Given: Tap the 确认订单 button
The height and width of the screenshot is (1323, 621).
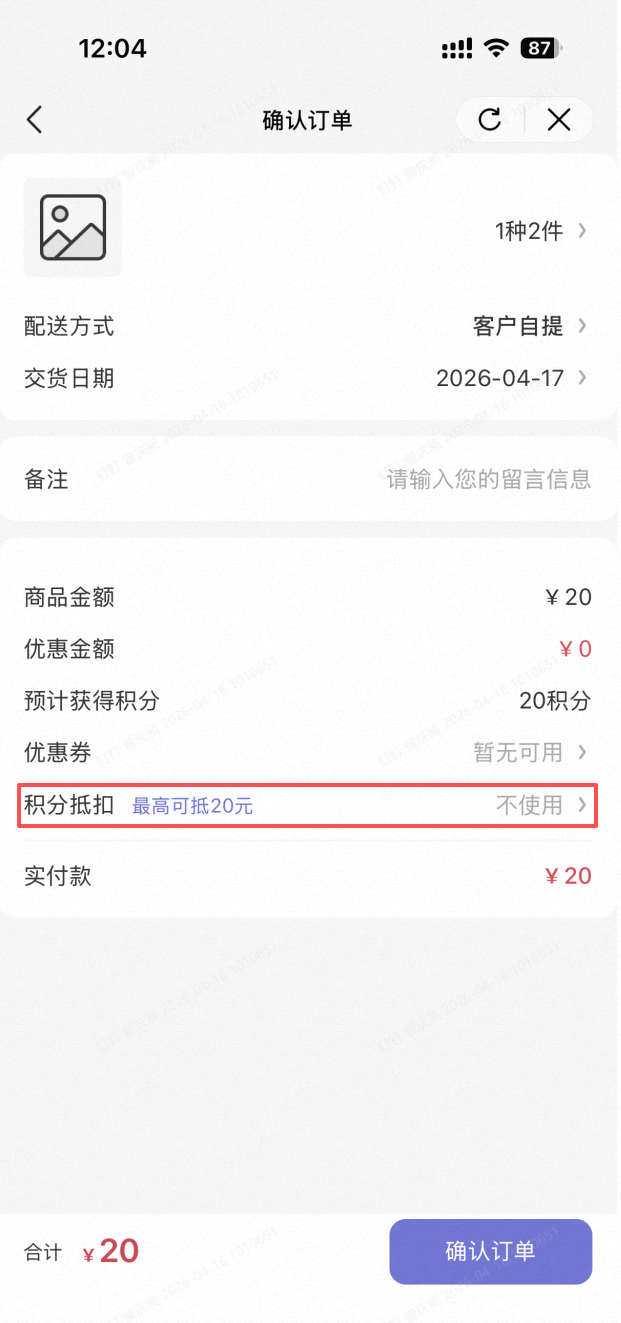Looking at the screenshot, I should tap(490, 1251).
